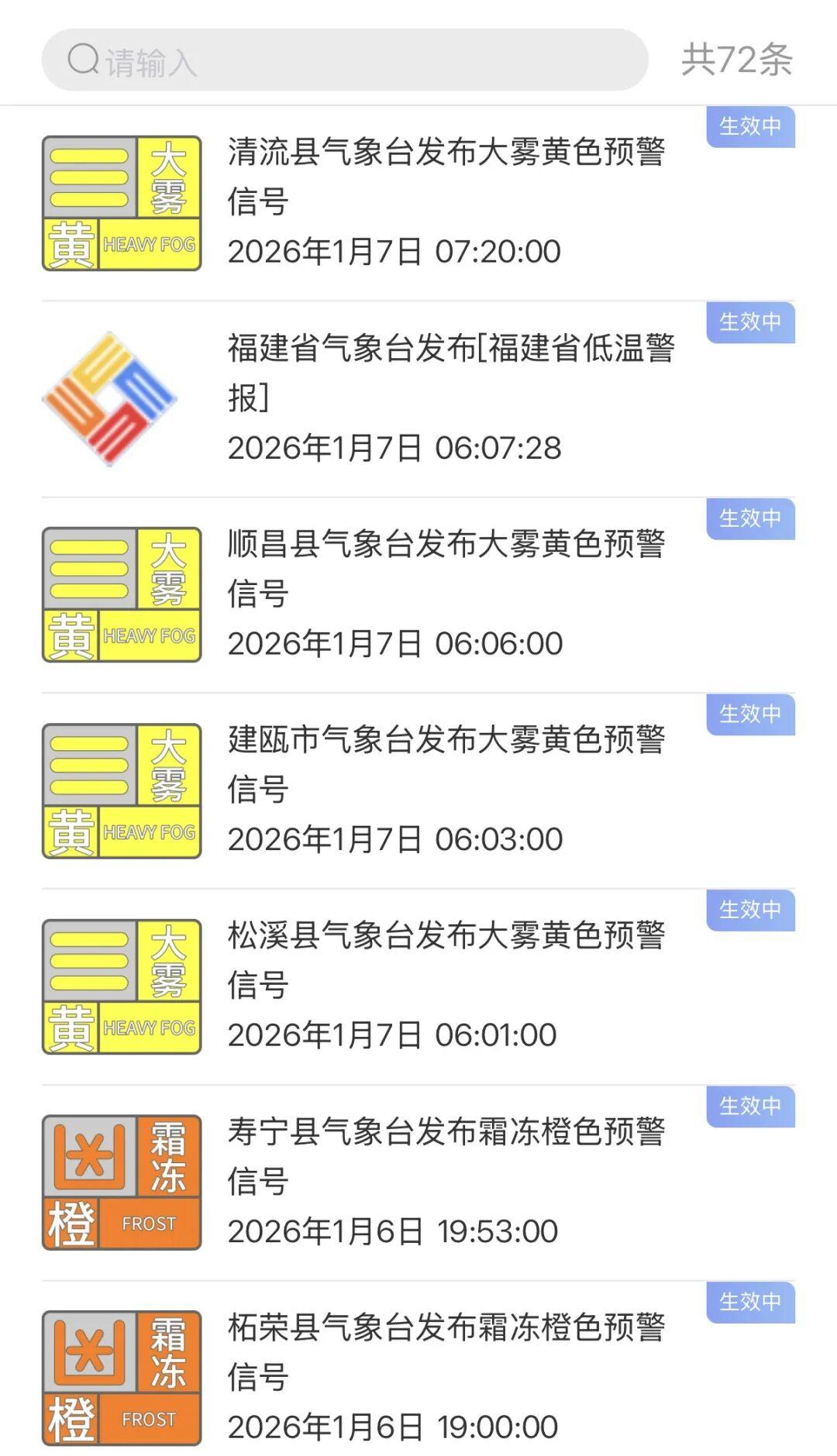Open the 松溪县大雾黄色预警 alert entry
The height and width of the screenshot is (1456, 837).
[448, 961]
